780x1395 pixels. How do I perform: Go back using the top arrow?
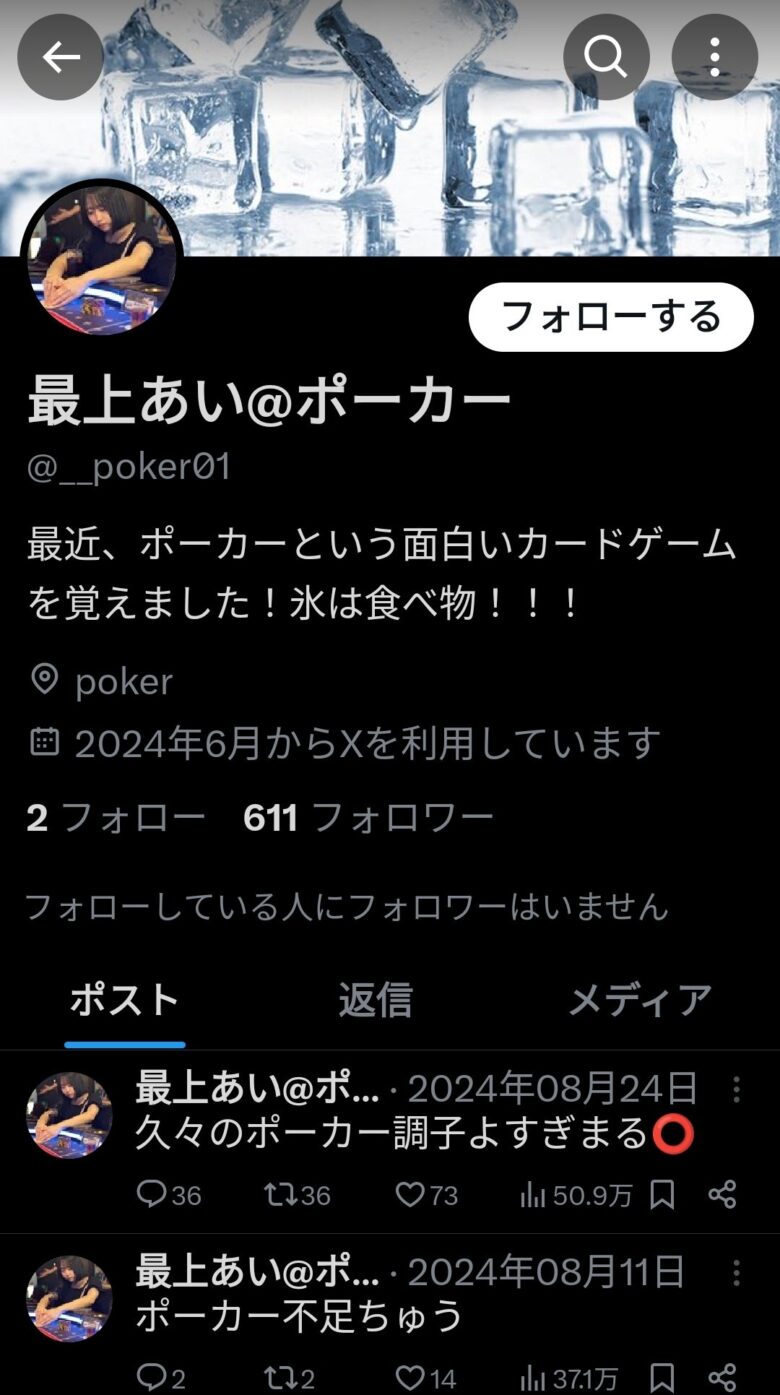click(x=61, y=57)
